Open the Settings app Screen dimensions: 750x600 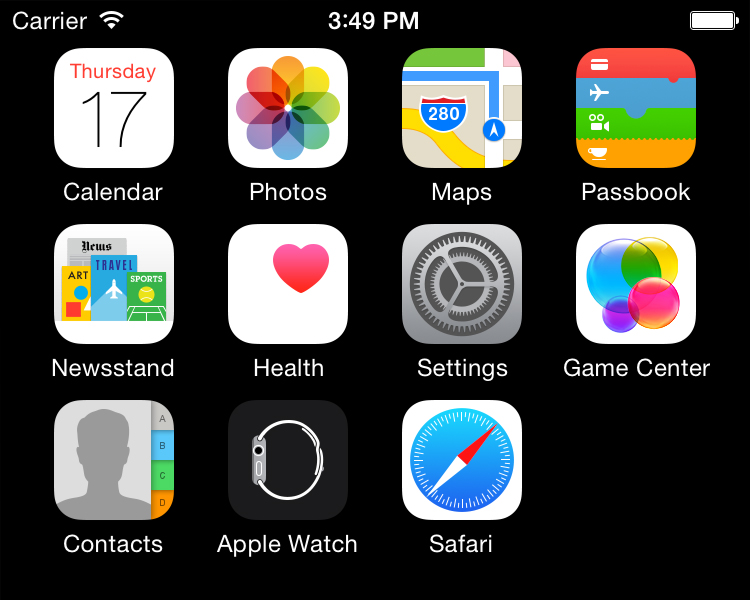click(x=462, y=284)
